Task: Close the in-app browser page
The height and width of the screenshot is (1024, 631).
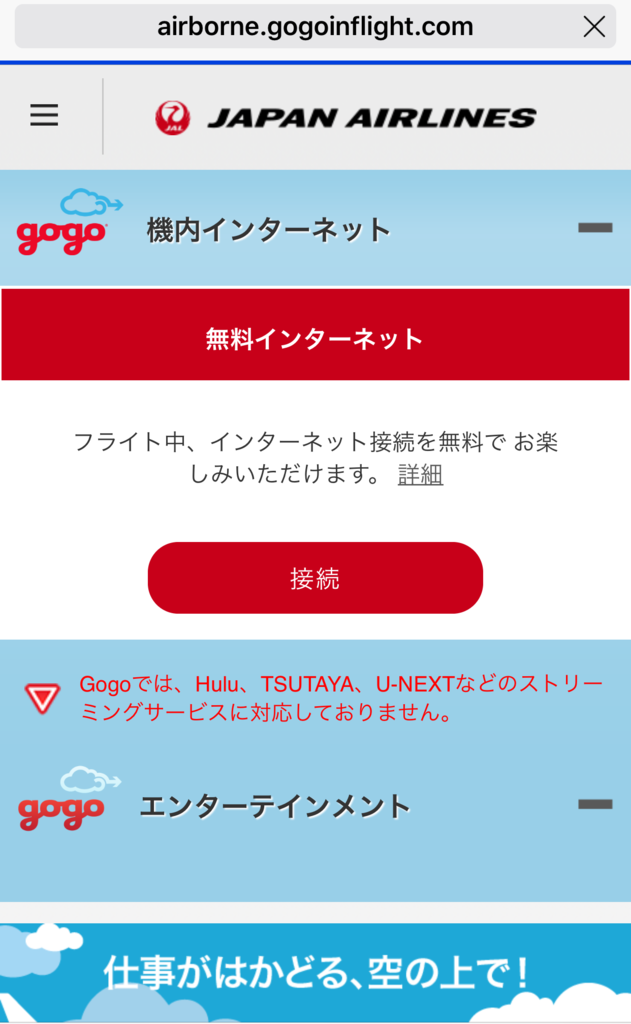Action: tap(594, 27)
